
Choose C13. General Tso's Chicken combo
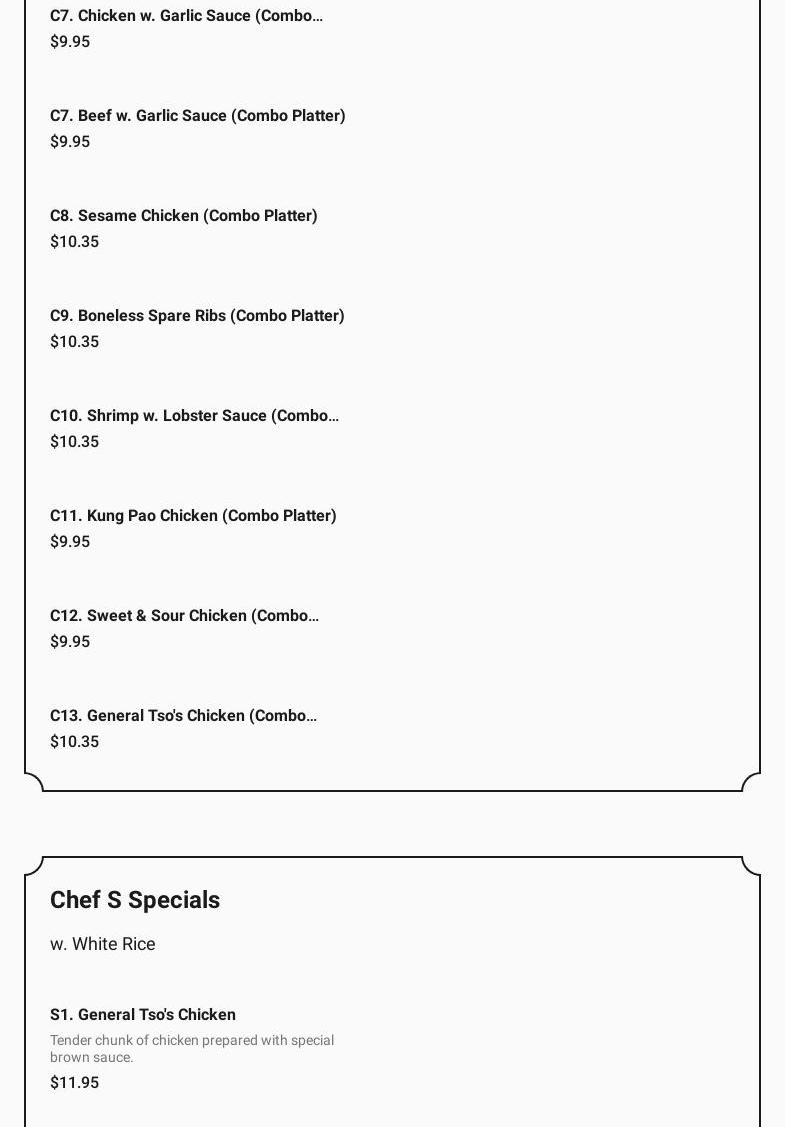click(x=183, y=716)
